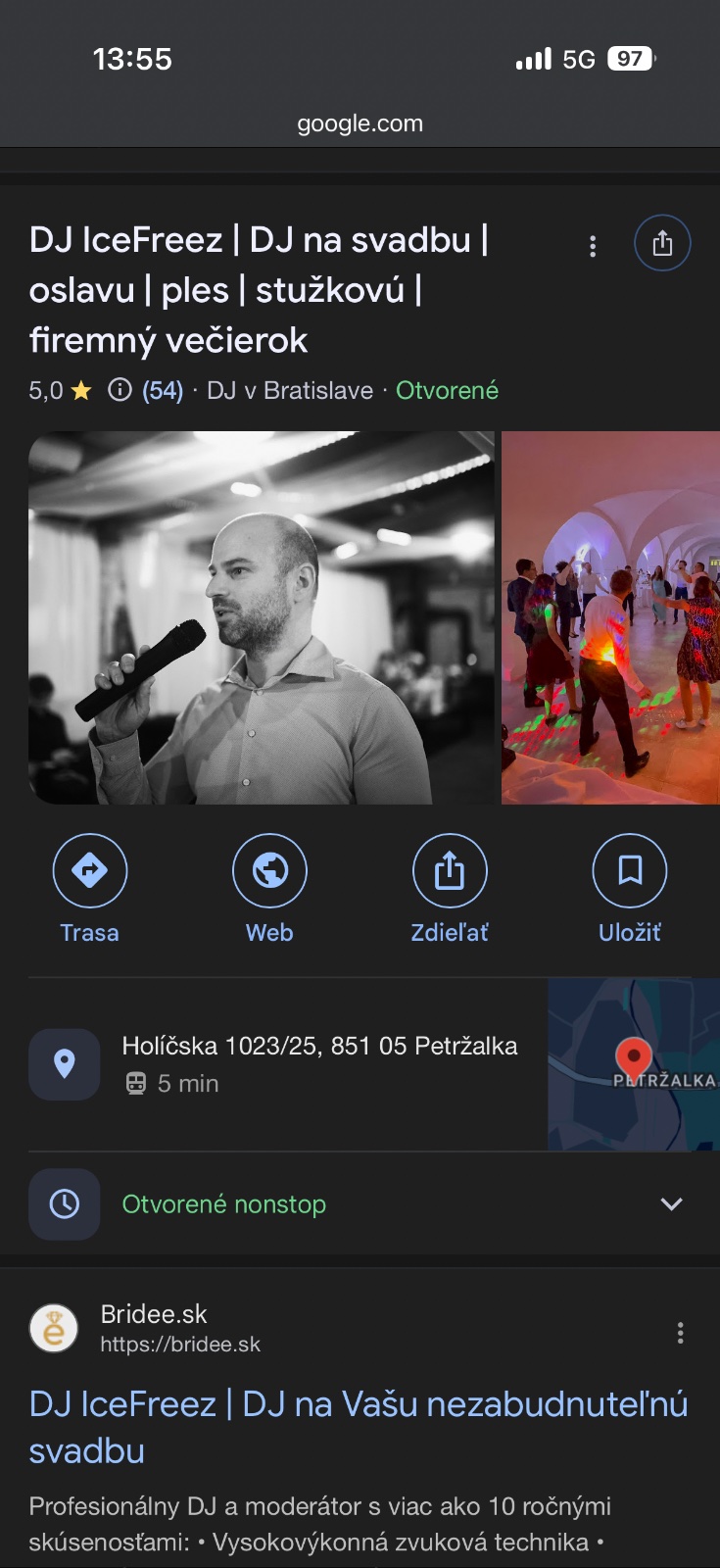Open the Bridee.sk result options menu
The width and height of the screenshot is (720, 1568).
coord(680,1333)
